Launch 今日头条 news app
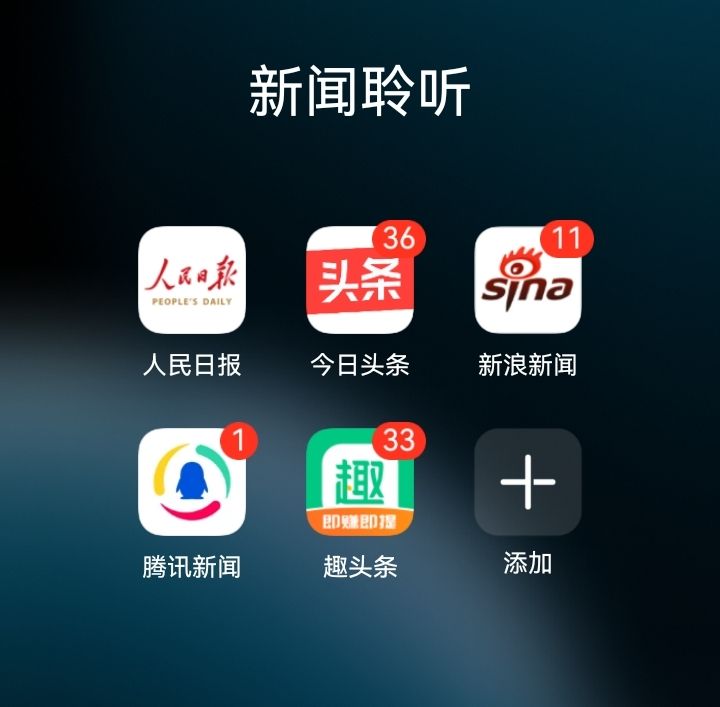Image resolution: width=720 pixels, height=707 pixels. point(360,280)
